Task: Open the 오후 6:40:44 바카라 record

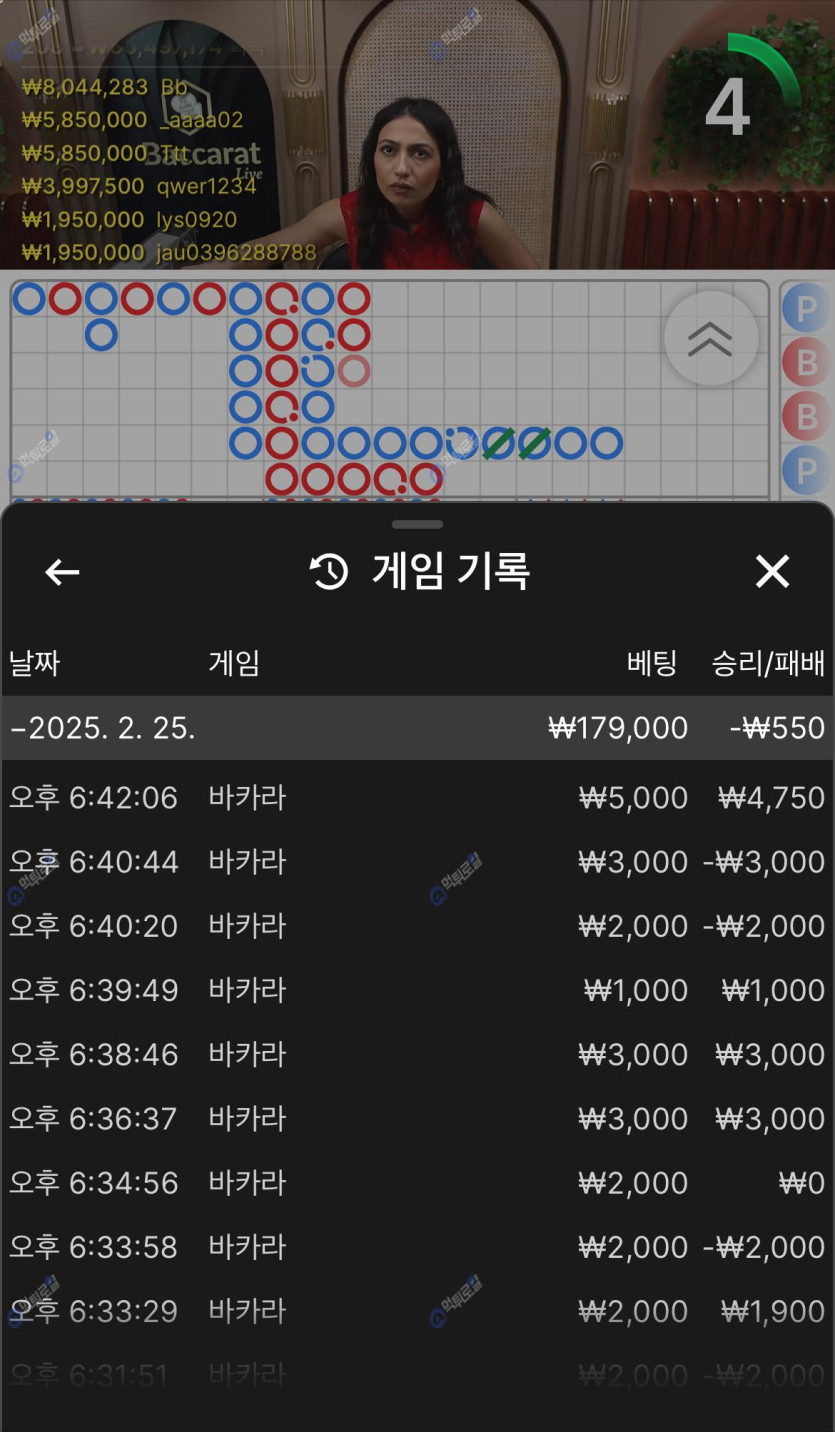Action: coord(417,862)
